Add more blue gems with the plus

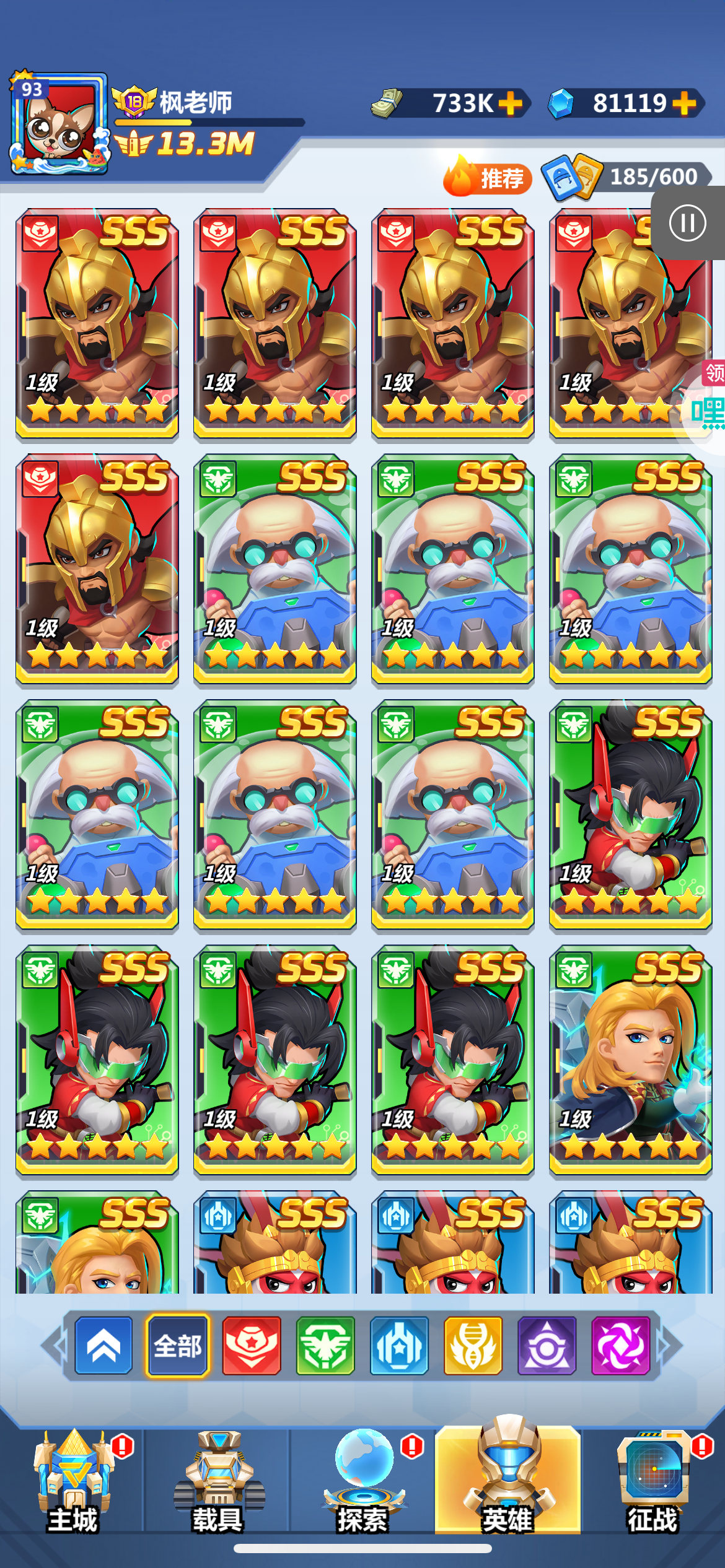(684, 103)
